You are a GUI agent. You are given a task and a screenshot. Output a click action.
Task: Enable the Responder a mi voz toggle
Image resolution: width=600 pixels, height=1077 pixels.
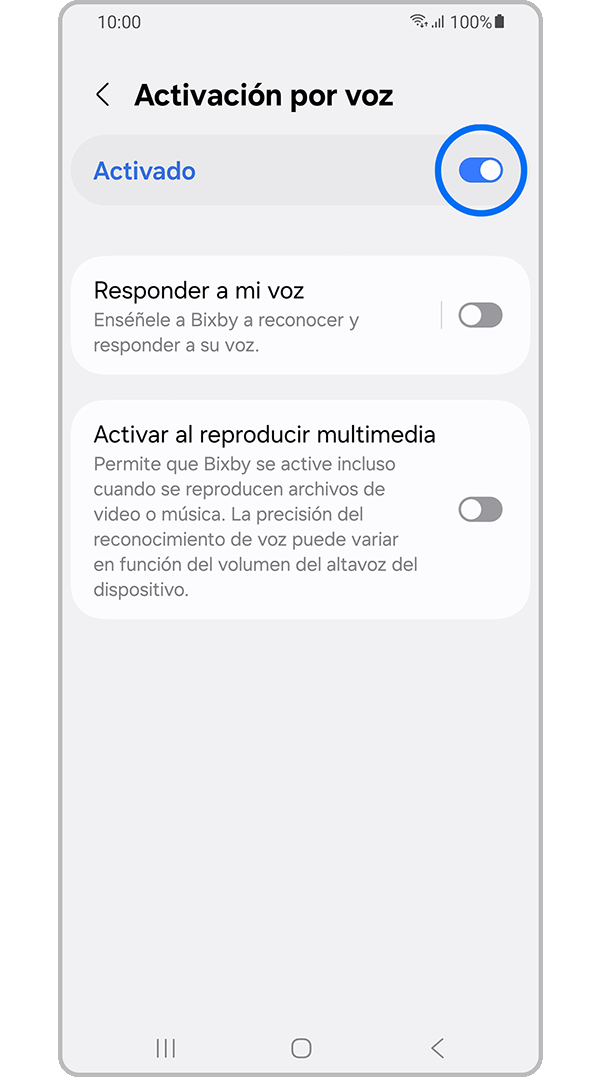click(480, 316)
